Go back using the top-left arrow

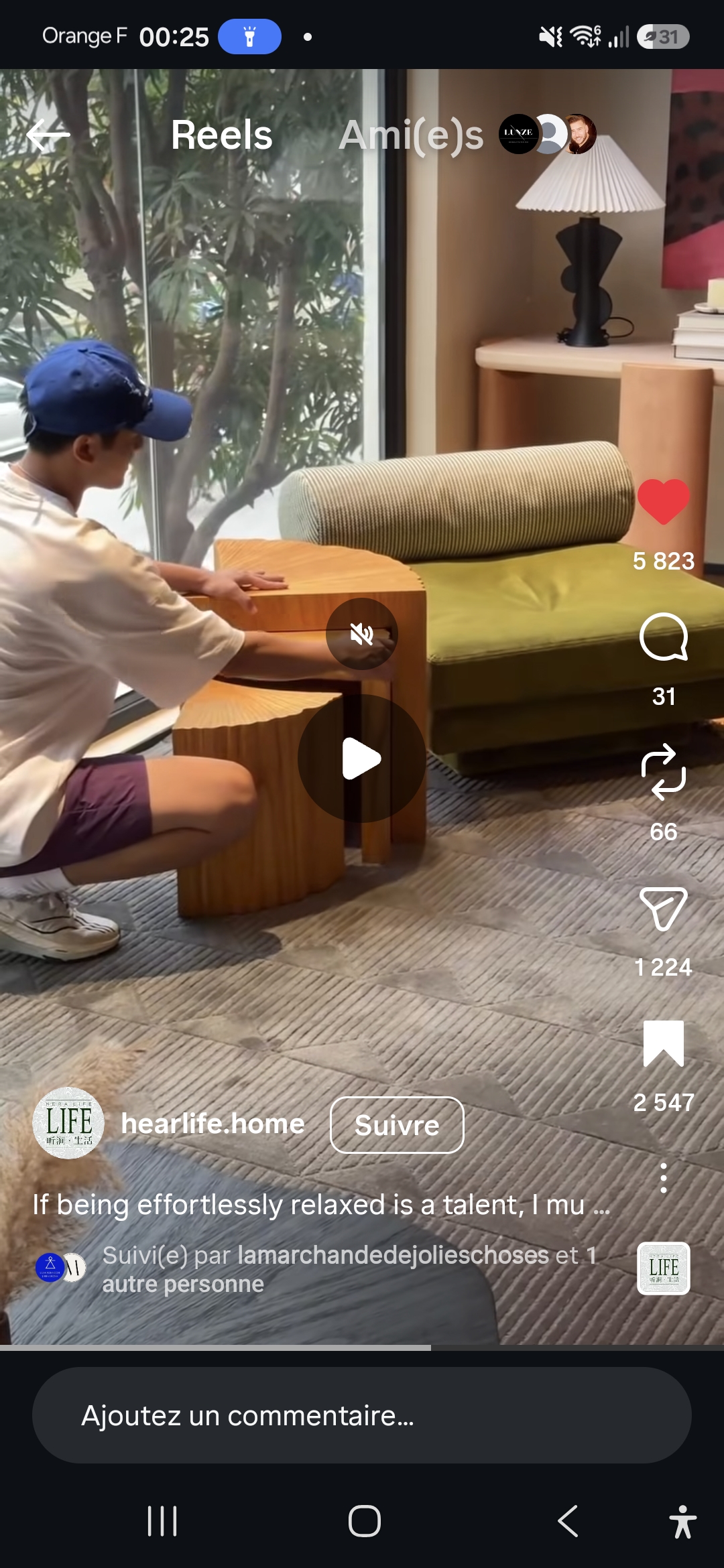pyautogui.click(x=48, y=135)
